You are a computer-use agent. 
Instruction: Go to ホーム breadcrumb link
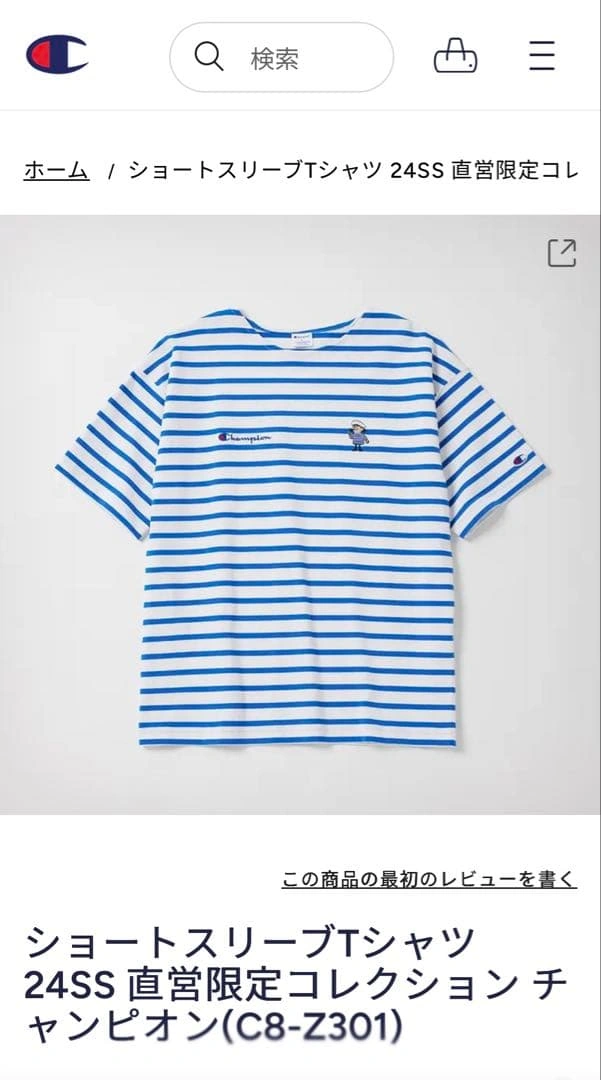point(56,170)
